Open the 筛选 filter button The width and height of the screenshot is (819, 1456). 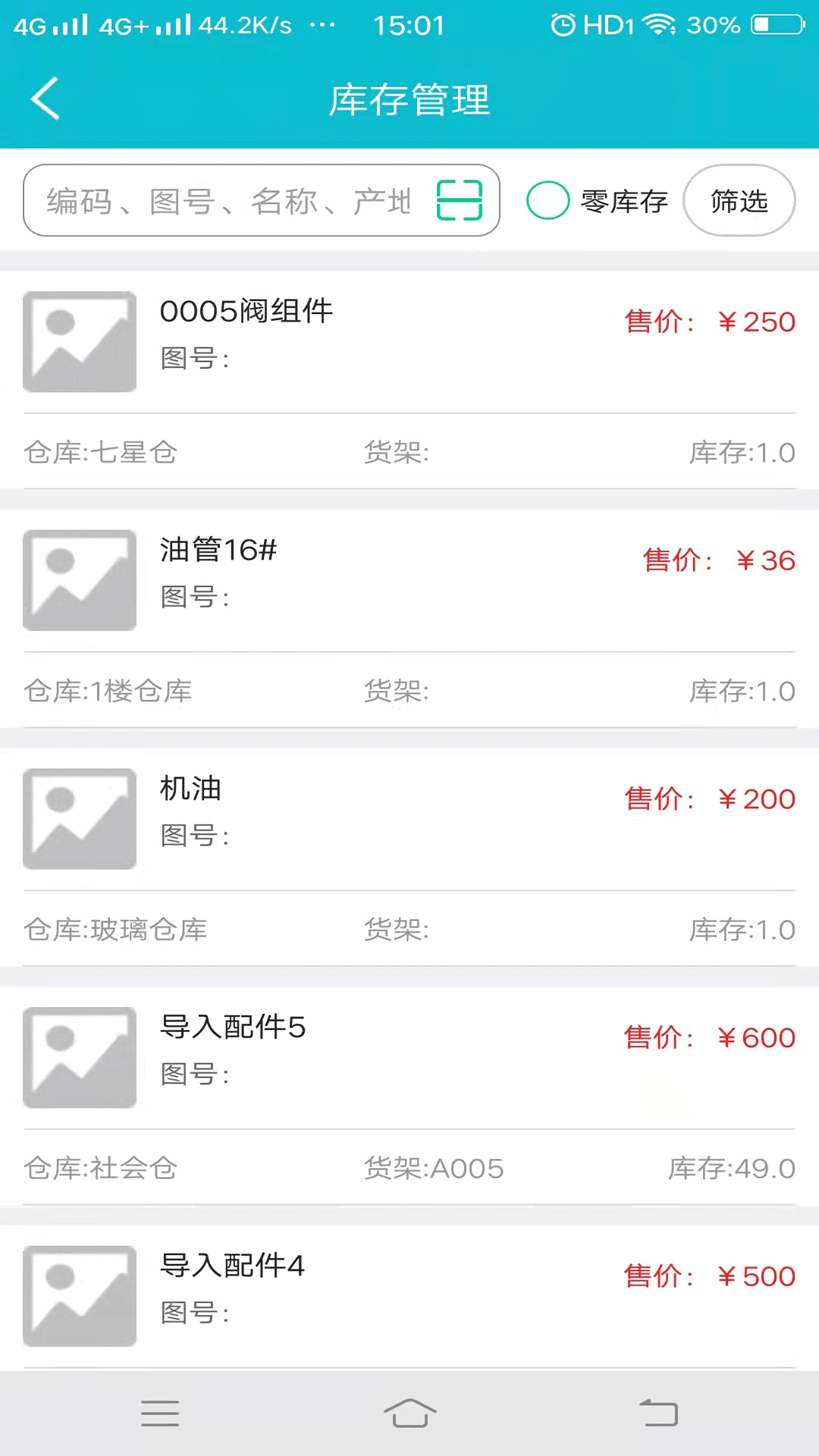click(x=739, y=200)
